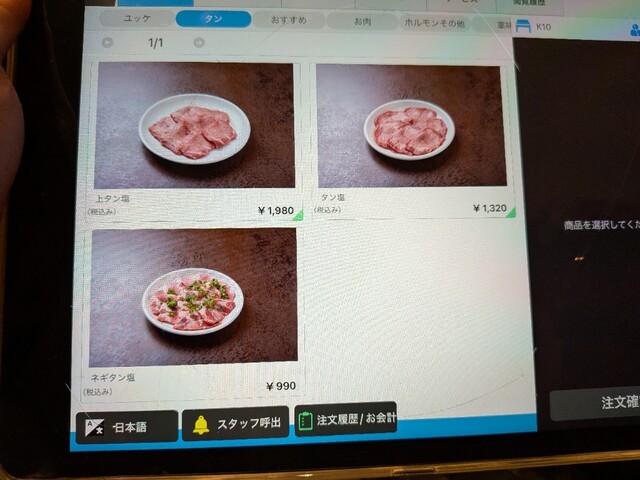The height and width of the screenshot is (480, 640).
Task: Select the タン category tab
Action: pyautogui.click(x=213, y=19)
